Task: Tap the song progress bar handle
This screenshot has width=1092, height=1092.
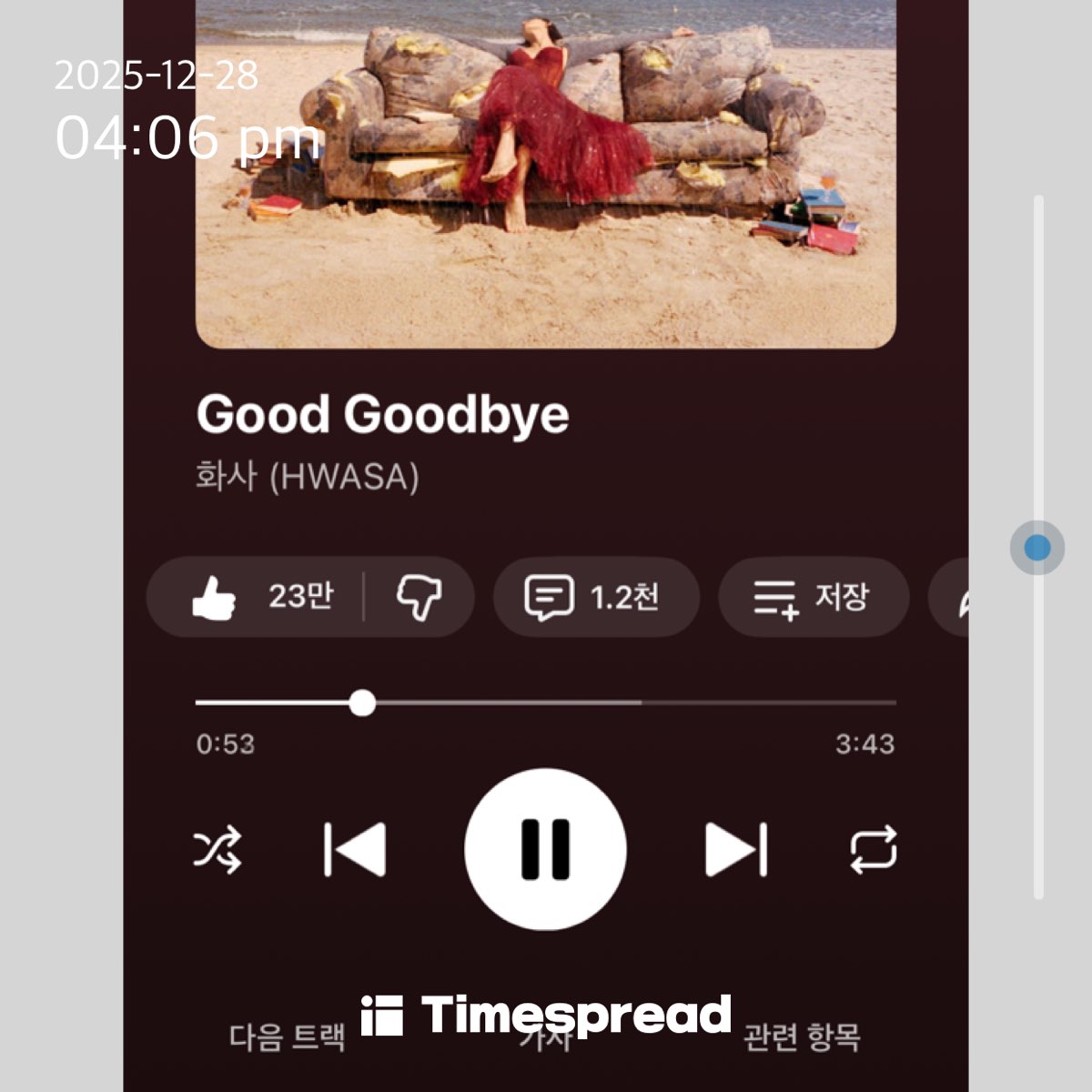Action: point(362,703)
